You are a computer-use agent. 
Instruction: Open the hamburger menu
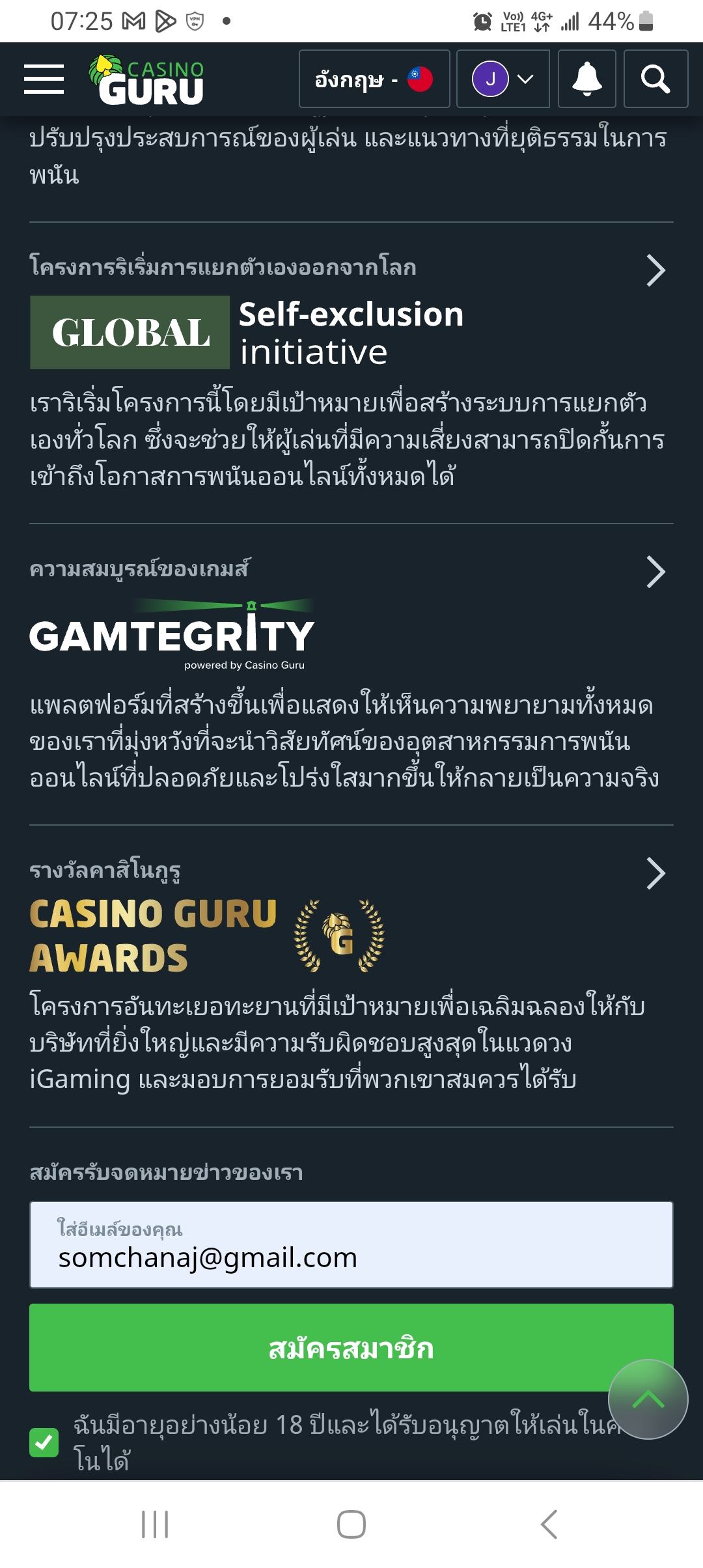point(44,79)
